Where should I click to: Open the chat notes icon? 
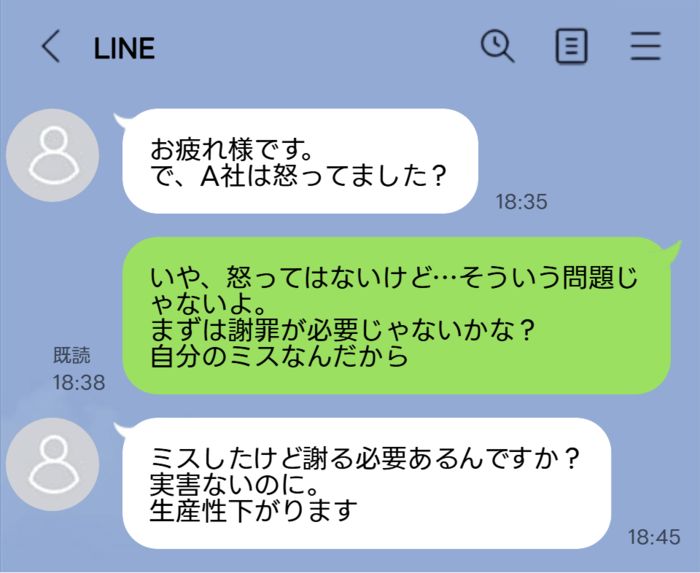571,46
